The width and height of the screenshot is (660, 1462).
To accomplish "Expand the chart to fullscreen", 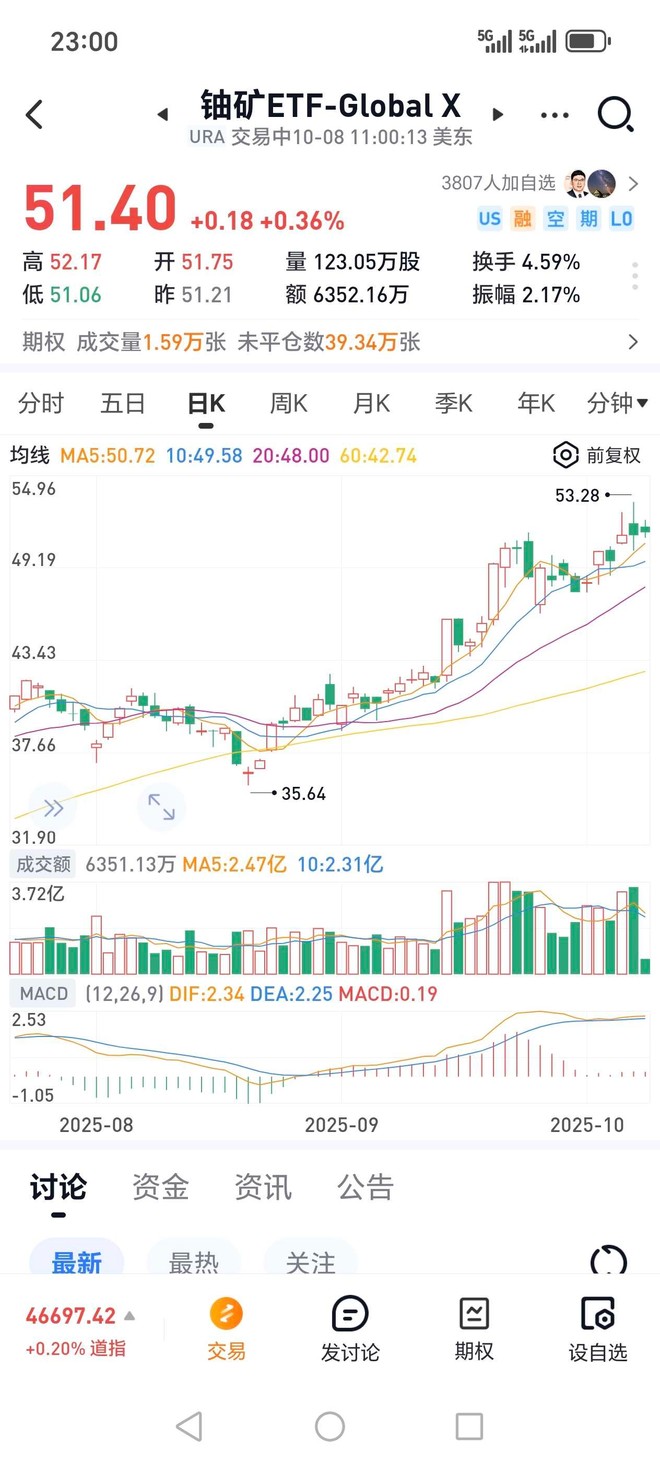I will point(161,807).
